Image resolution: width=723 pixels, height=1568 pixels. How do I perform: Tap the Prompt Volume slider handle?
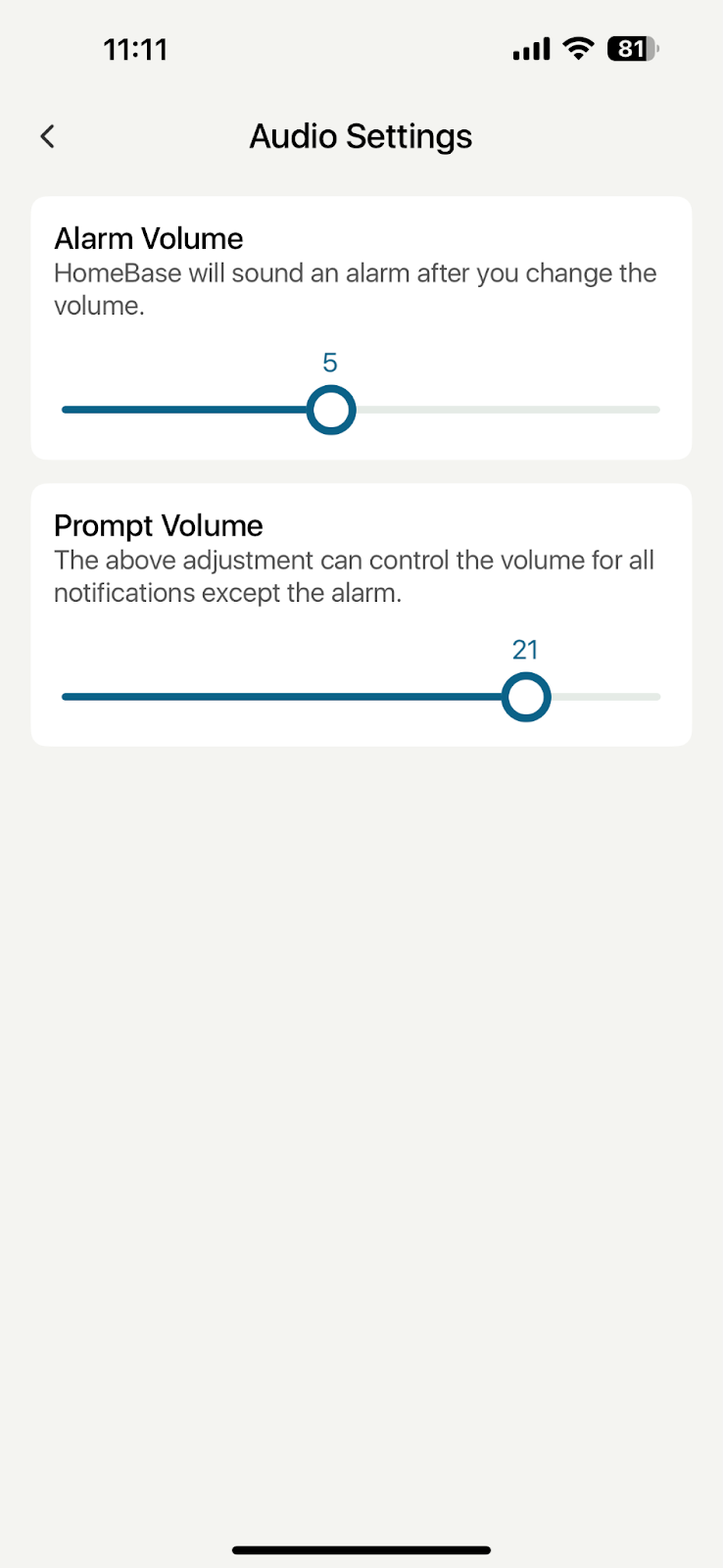[526, 697]
